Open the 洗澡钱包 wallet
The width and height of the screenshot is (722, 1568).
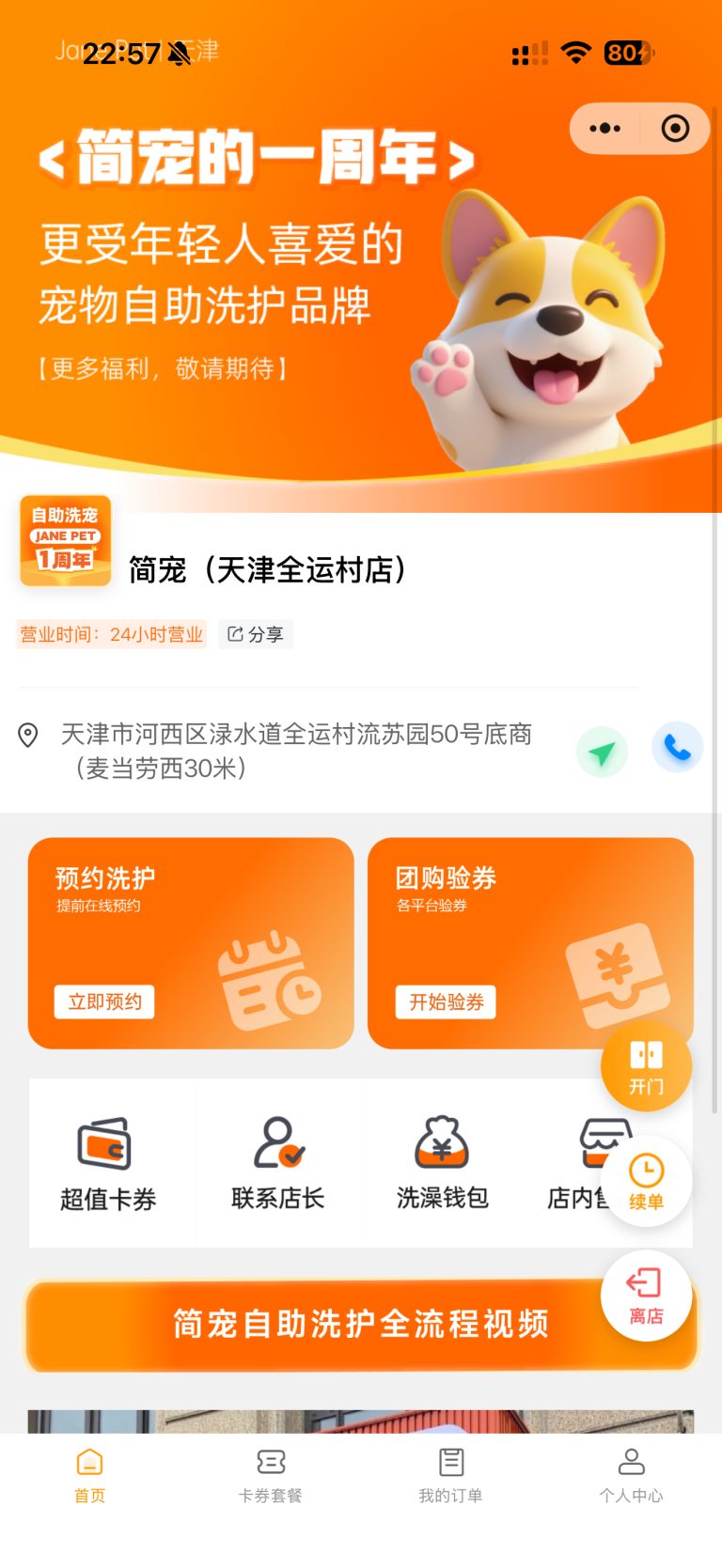[442, 1163]
